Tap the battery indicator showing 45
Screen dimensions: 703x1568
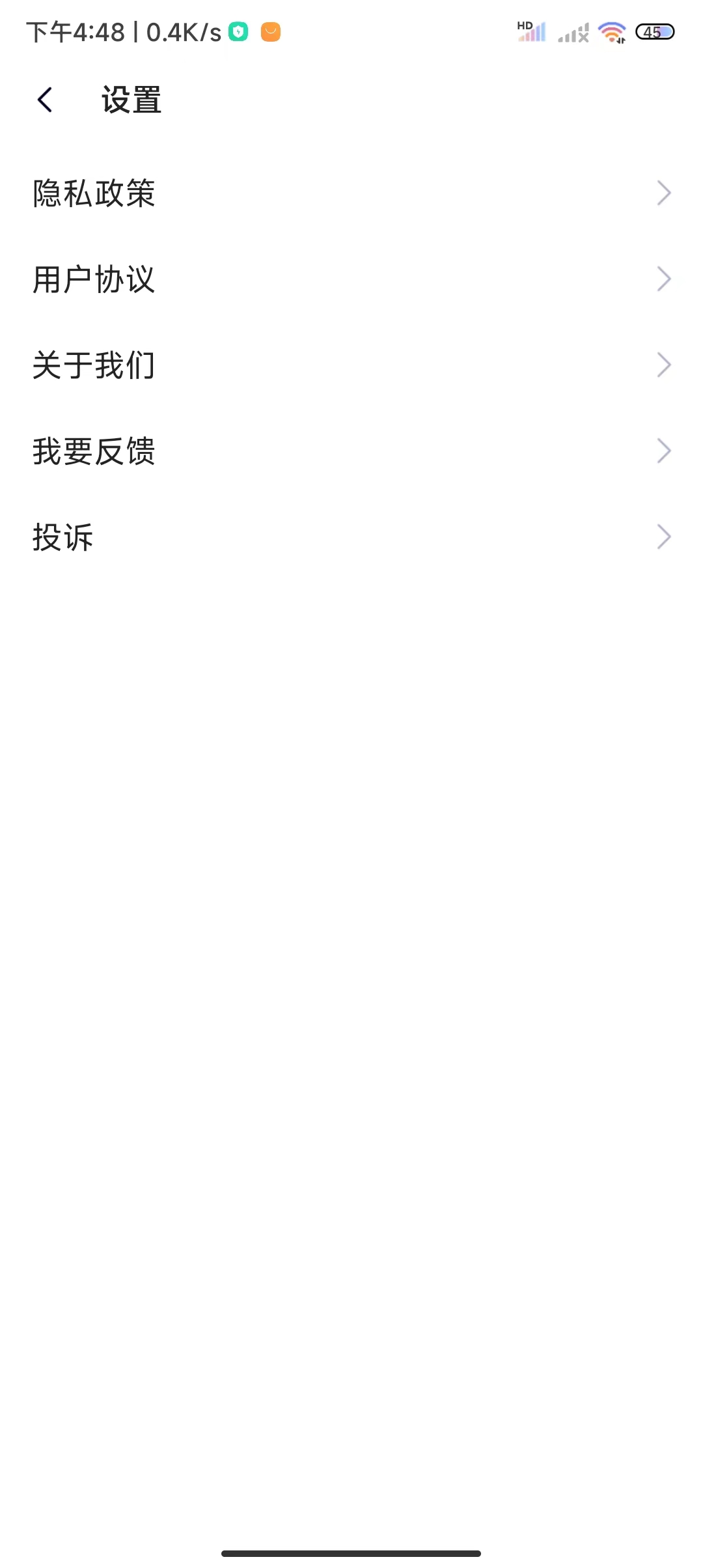click(x=656, y=31)
